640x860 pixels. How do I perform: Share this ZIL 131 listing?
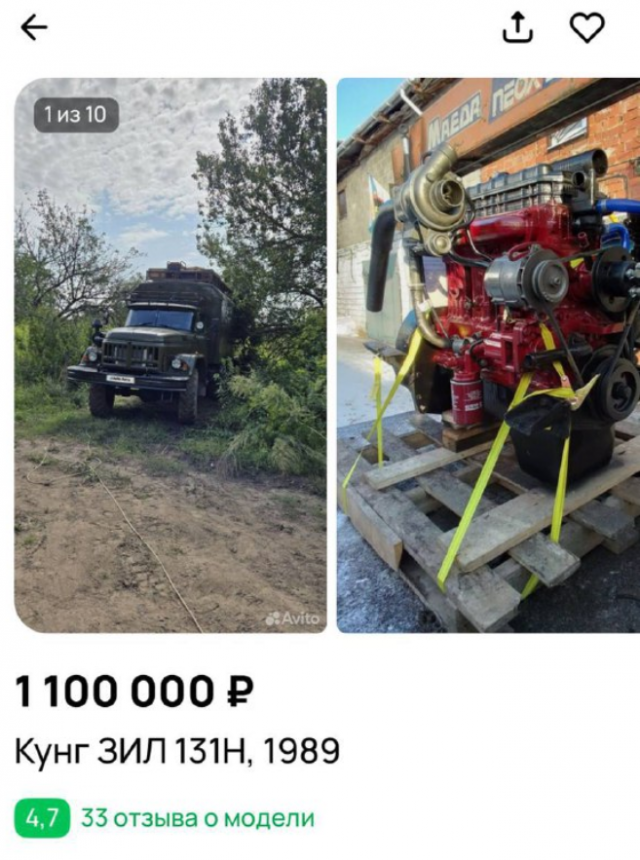tap(516, 28)
